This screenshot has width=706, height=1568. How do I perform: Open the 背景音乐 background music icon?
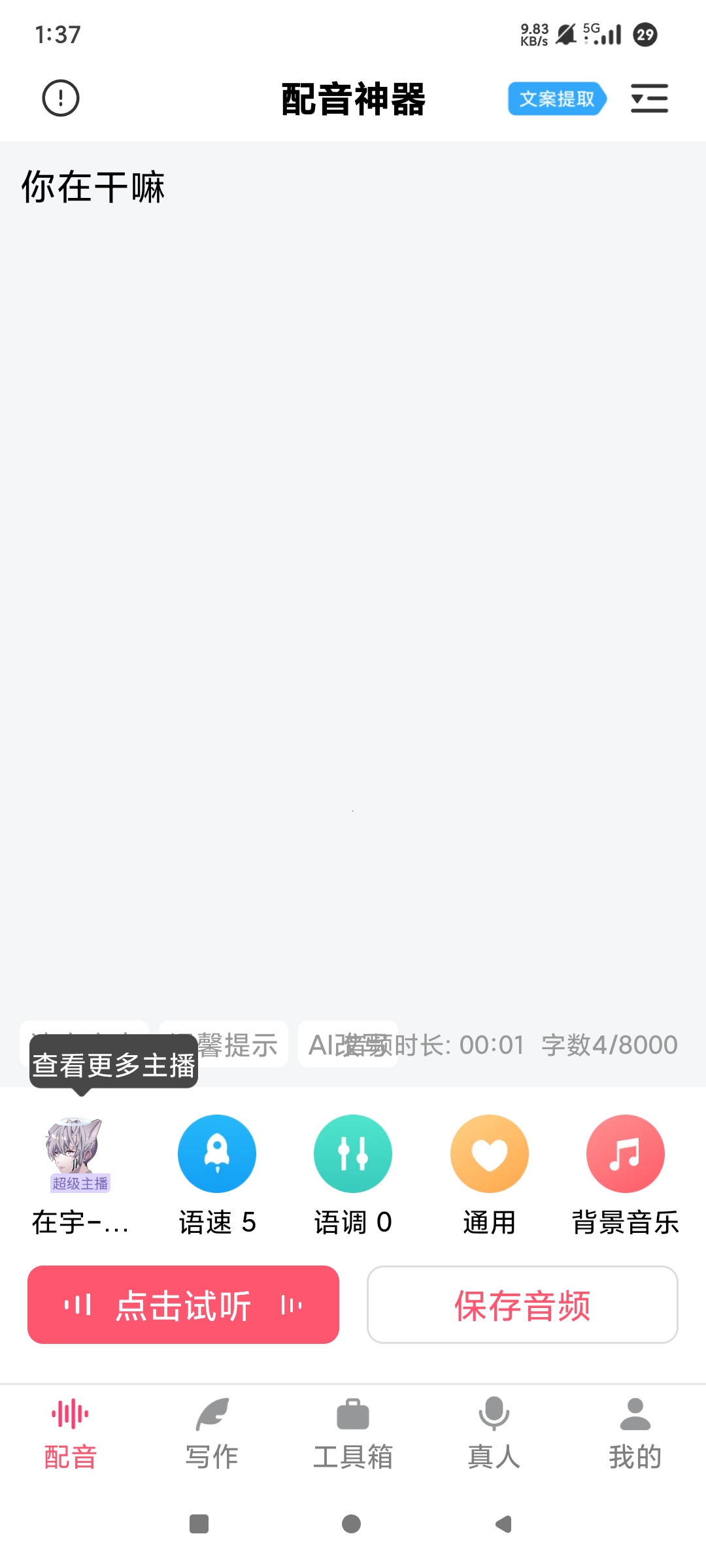click(624, 1153)
